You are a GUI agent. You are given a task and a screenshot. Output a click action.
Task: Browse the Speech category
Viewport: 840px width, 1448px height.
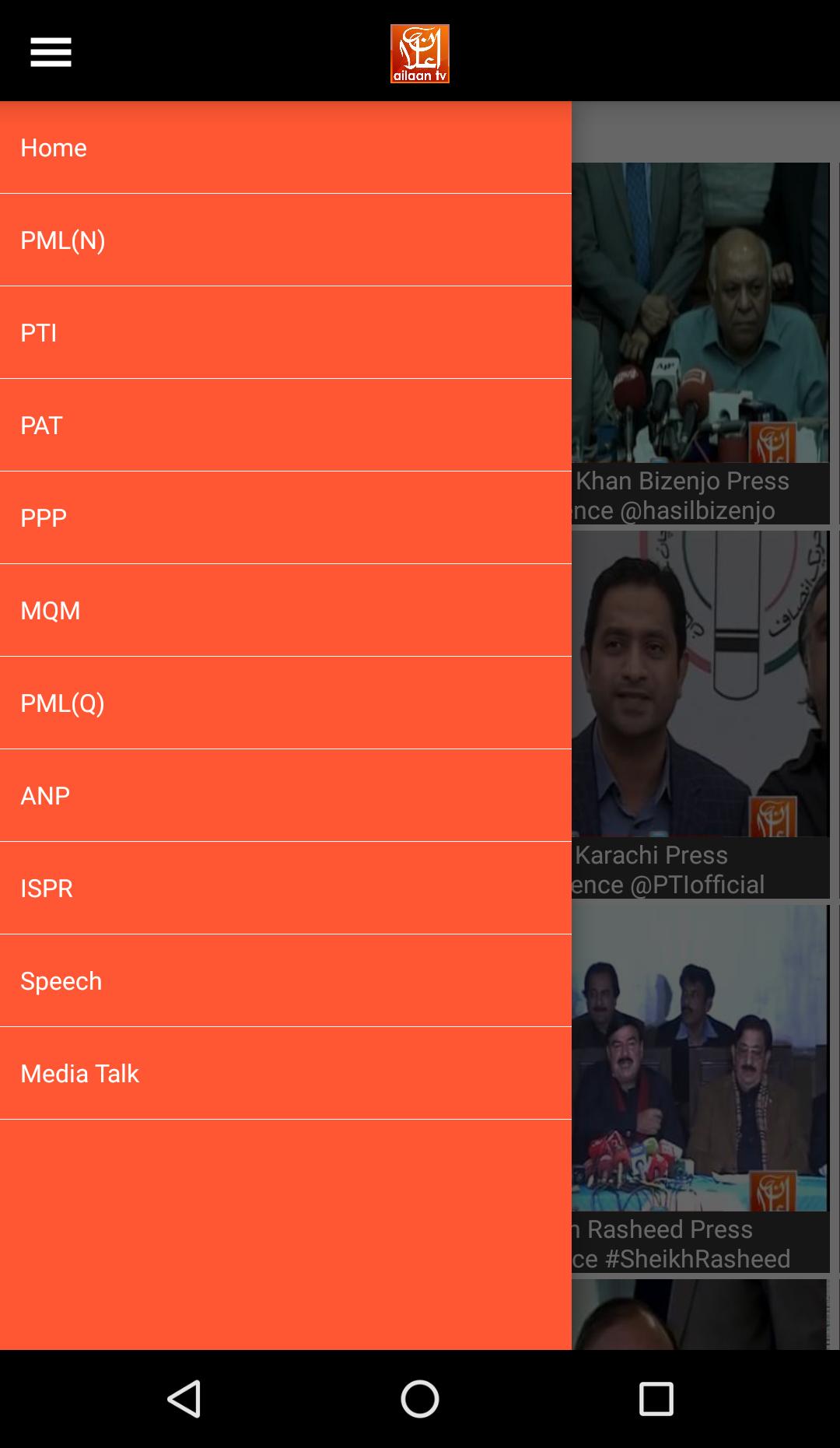pos(285,981)
